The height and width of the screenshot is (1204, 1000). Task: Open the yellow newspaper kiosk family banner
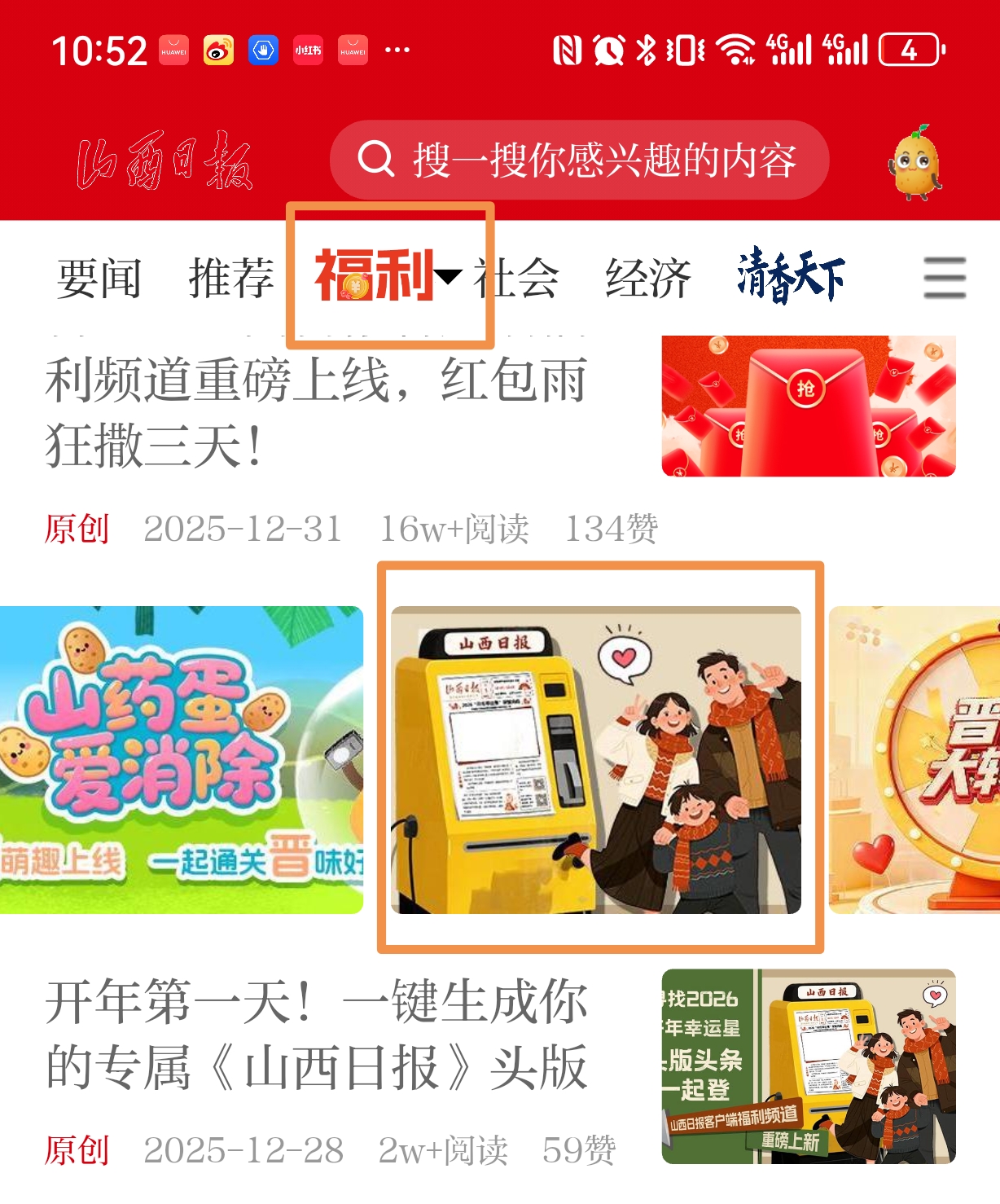(x=596, y=759)
